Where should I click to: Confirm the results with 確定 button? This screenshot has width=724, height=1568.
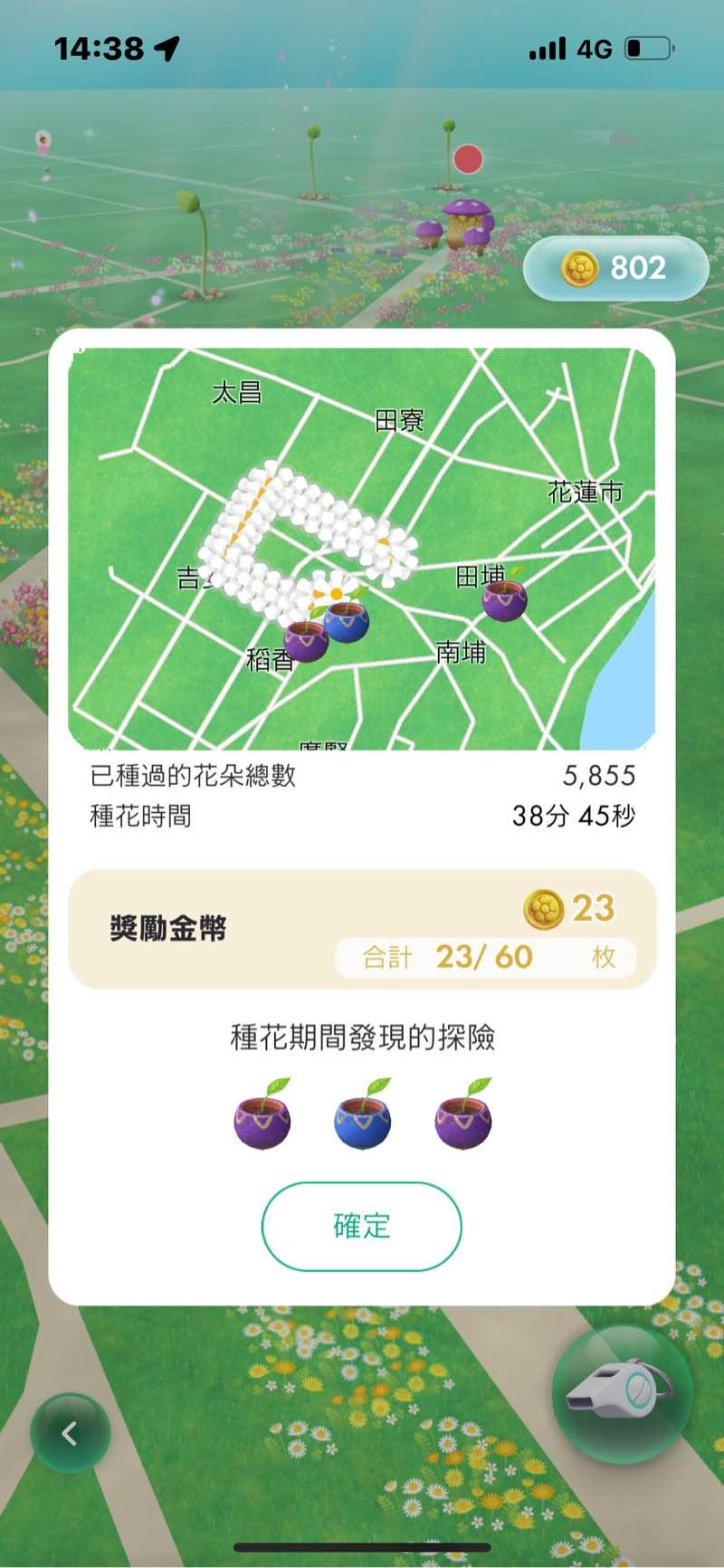tap(361, 1226)
